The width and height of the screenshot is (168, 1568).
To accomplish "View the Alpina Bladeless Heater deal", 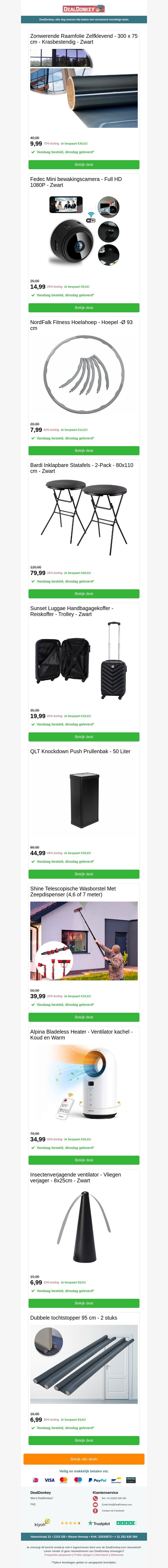I will point(84,1160).
